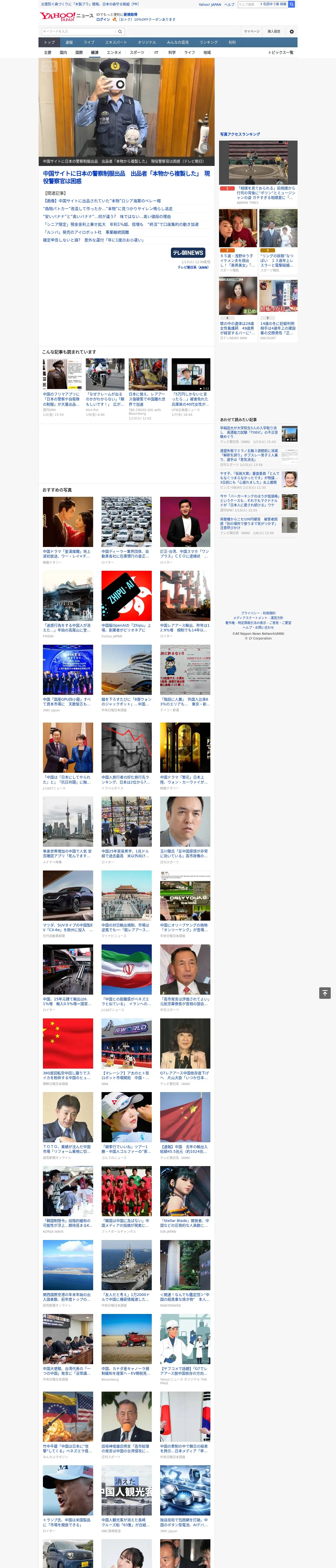
Task: Open the settings gear icon
Action: 292,31
